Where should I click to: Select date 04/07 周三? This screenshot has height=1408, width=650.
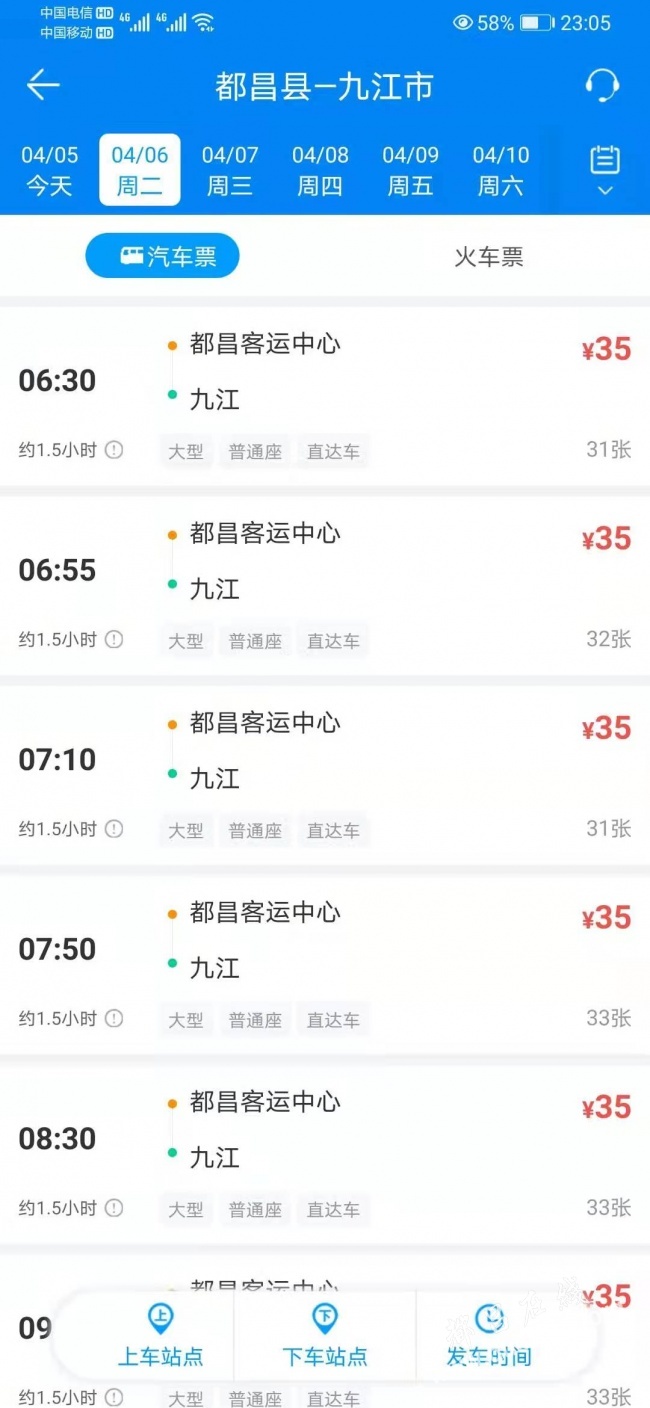230,170
